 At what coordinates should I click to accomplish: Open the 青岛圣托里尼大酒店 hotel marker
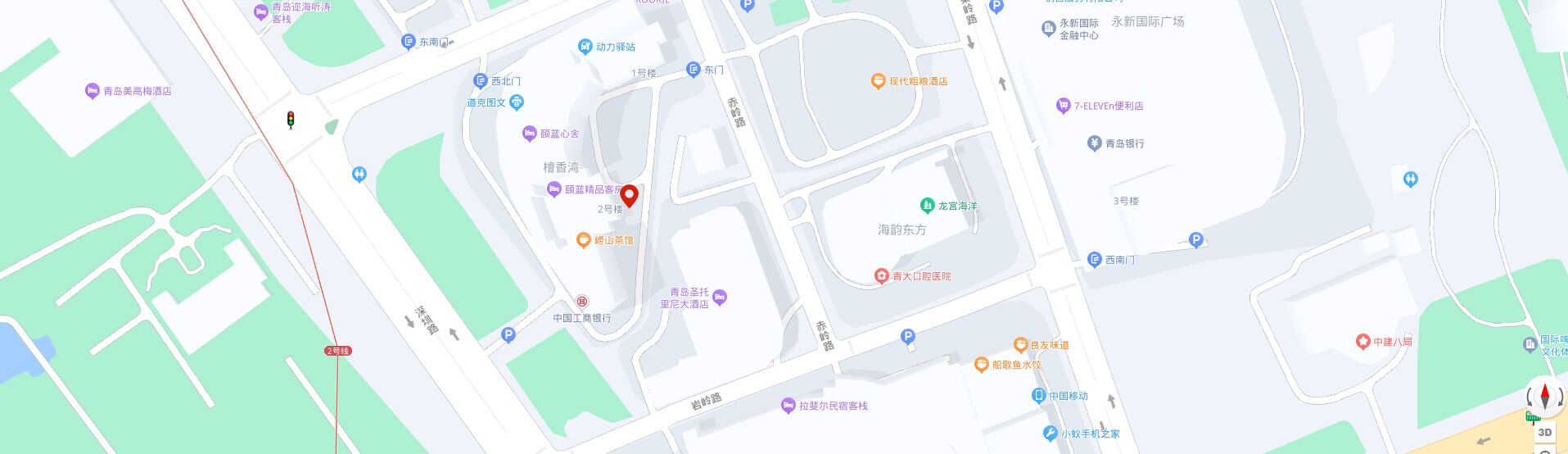(x=720, y=297)
